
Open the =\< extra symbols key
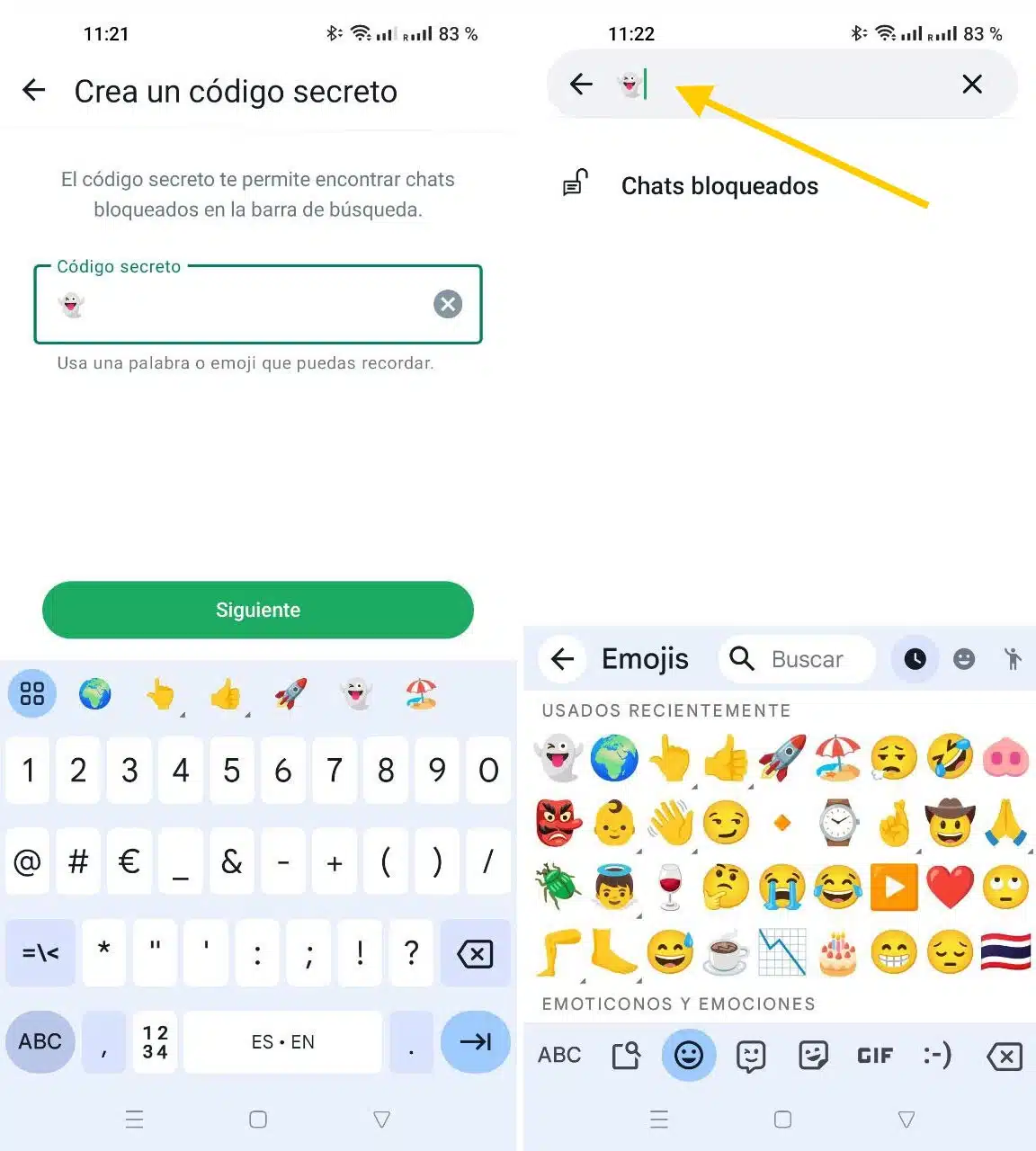[x=40, y=953]
